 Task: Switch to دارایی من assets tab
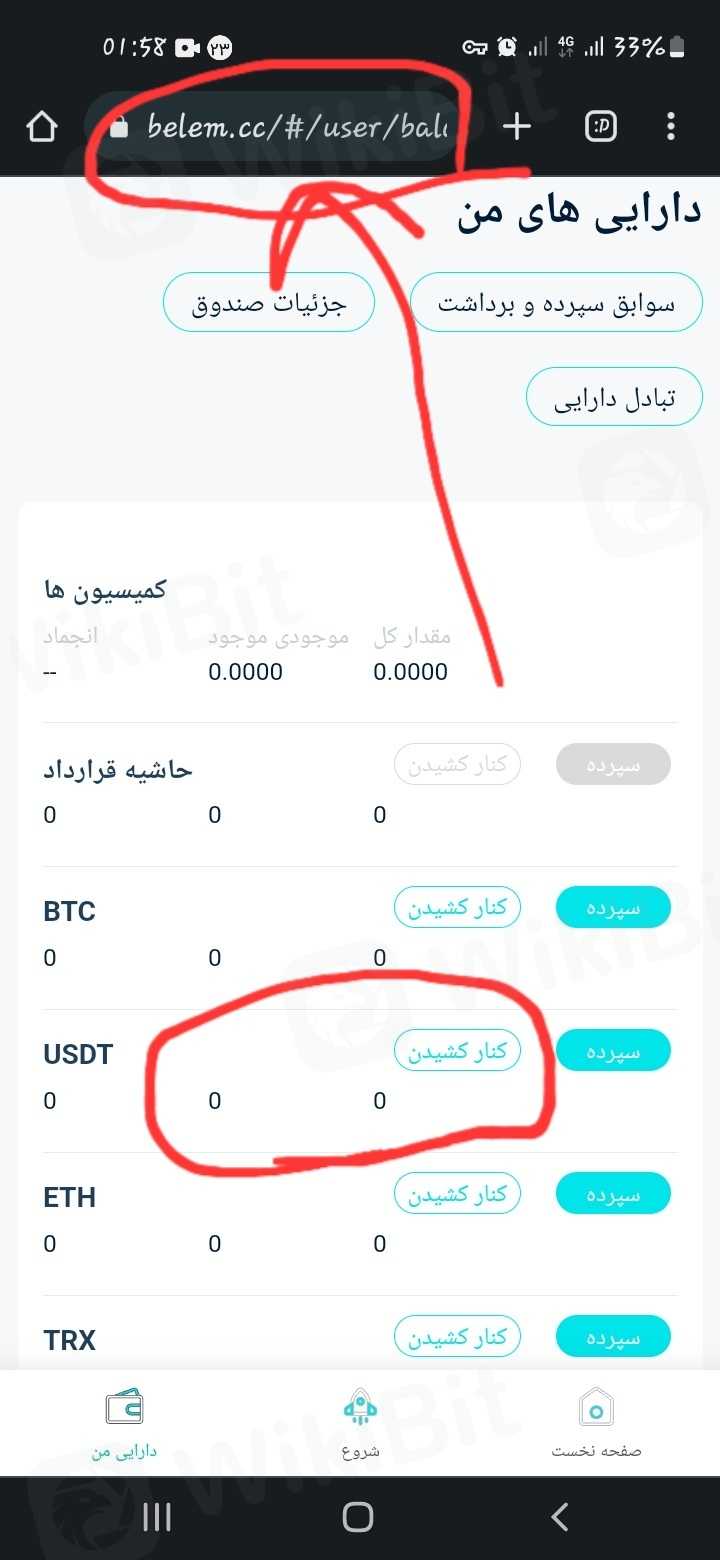124,1423
